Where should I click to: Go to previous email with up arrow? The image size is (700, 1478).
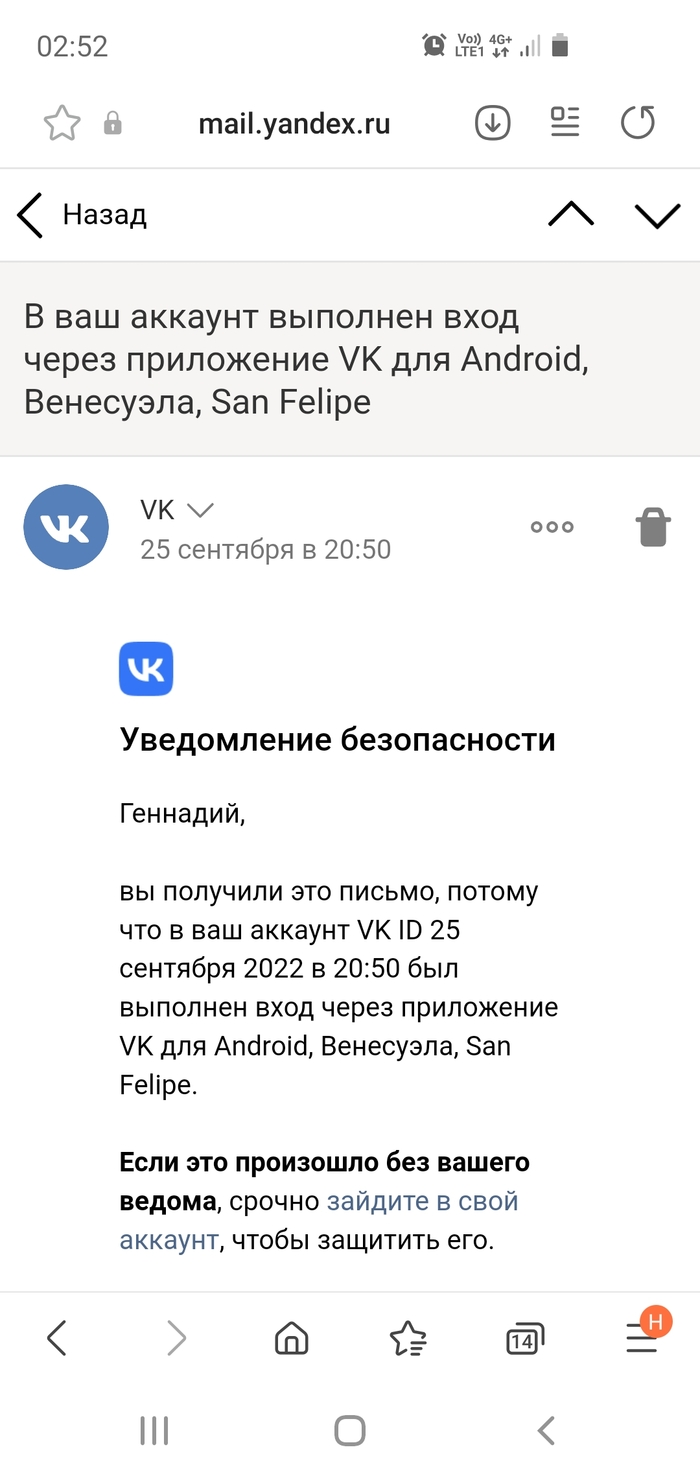(571, 215)
